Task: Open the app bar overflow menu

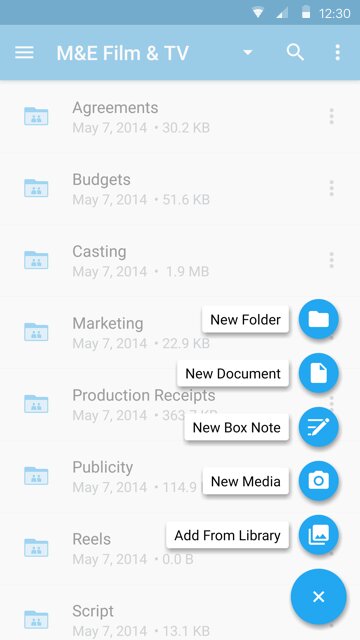Action: [337, 53]
